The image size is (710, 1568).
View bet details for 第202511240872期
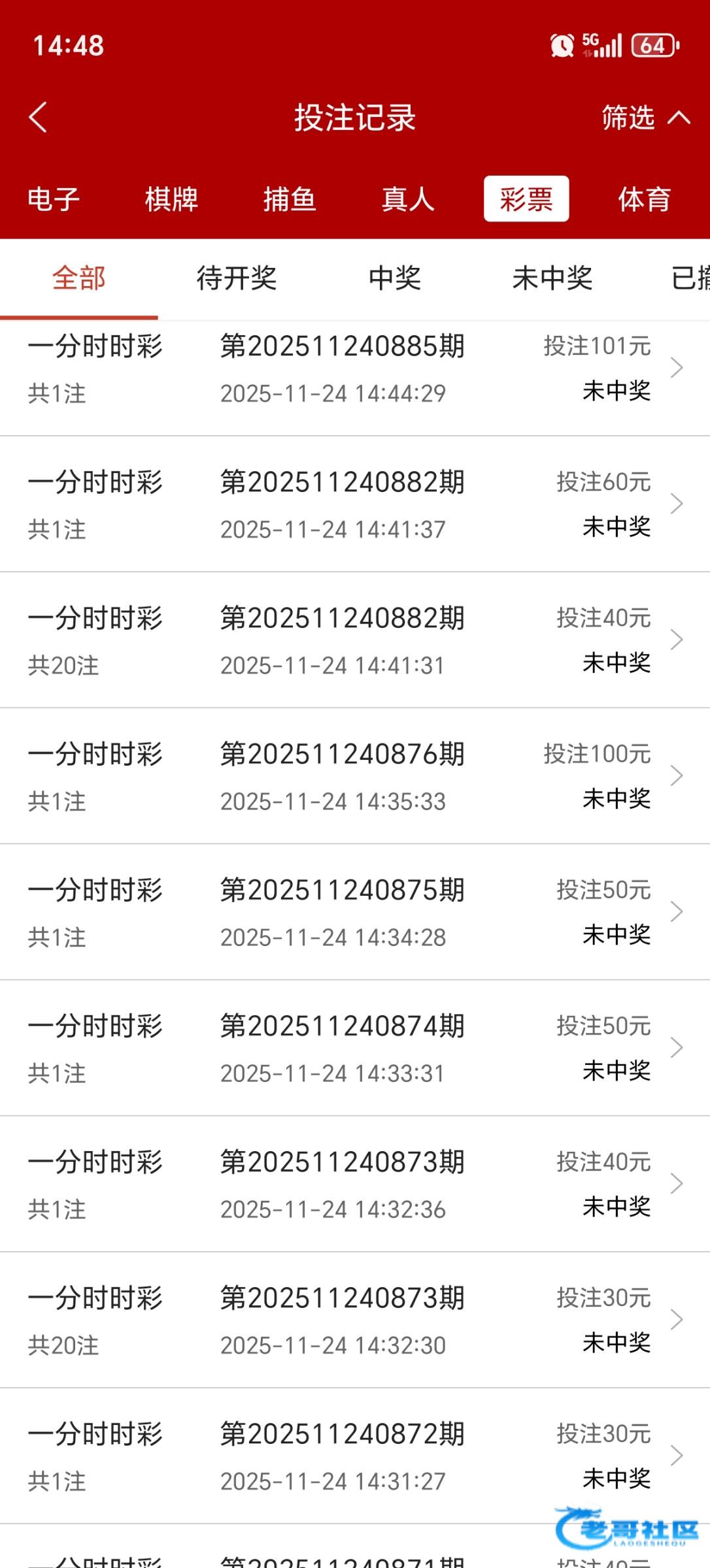tap(354, 1456)
